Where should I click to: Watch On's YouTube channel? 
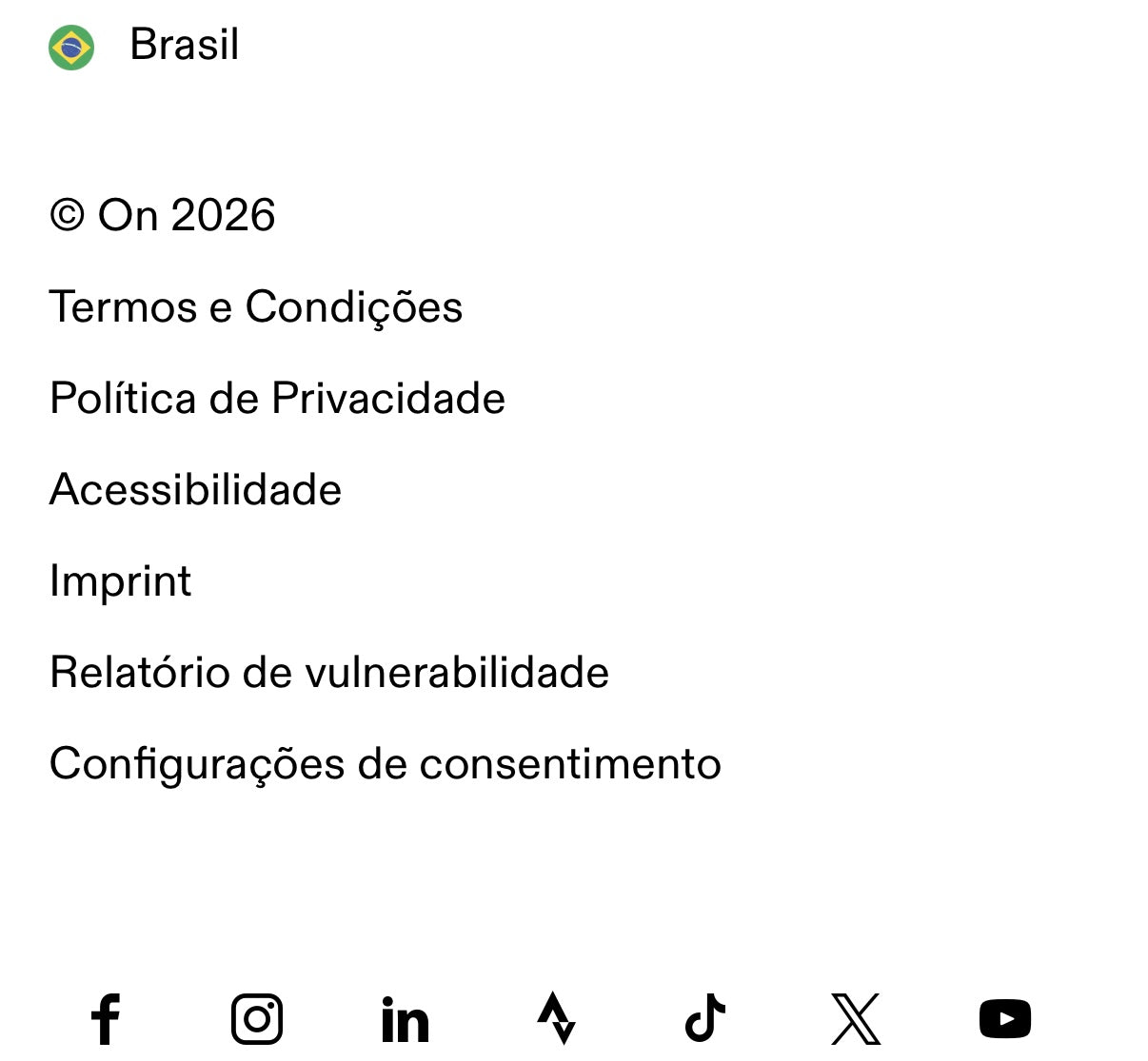tap(1005, 1019)
